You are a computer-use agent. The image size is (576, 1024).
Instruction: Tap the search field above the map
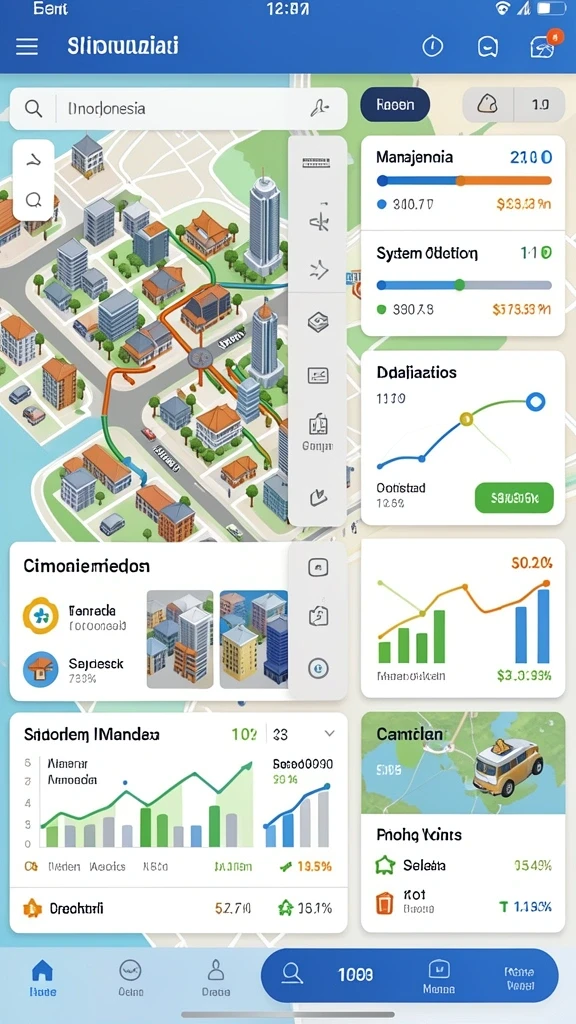tap(178, 108)
